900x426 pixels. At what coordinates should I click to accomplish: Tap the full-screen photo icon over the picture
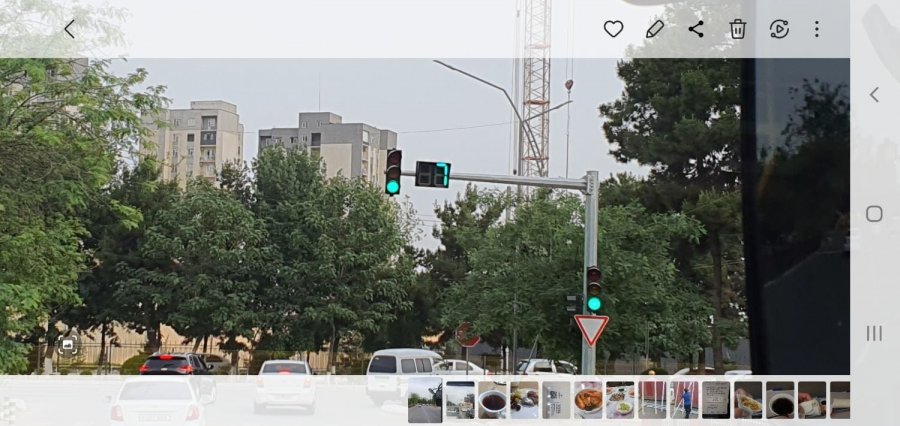[68, 344]
